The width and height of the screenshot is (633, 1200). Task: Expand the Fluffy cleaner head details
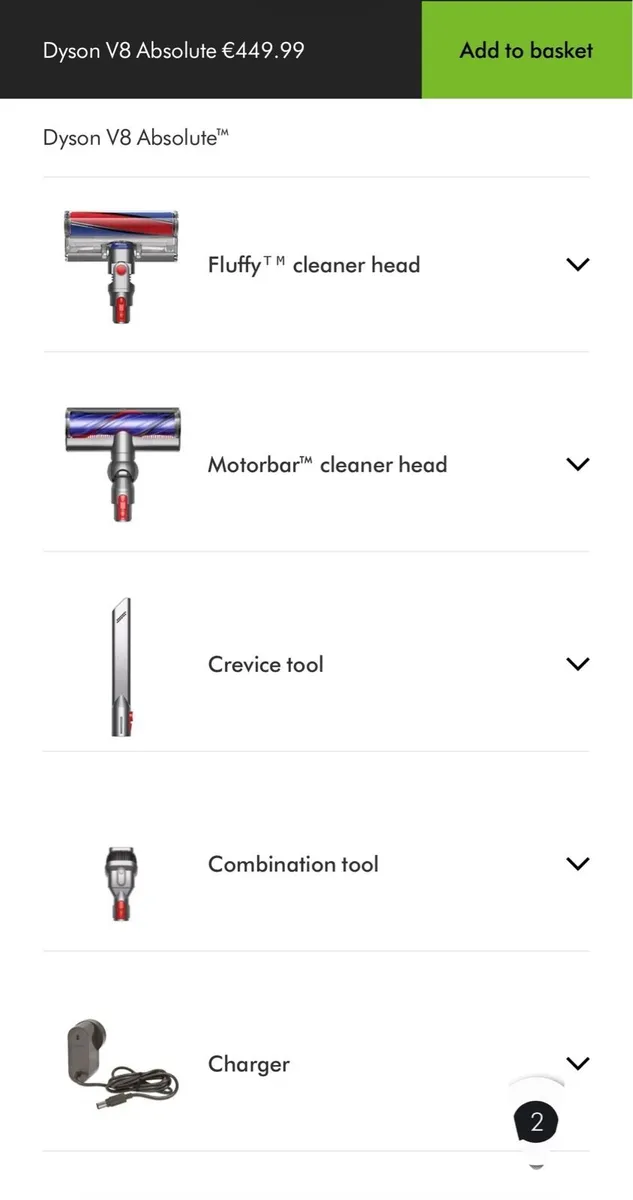tap(577, 265)
